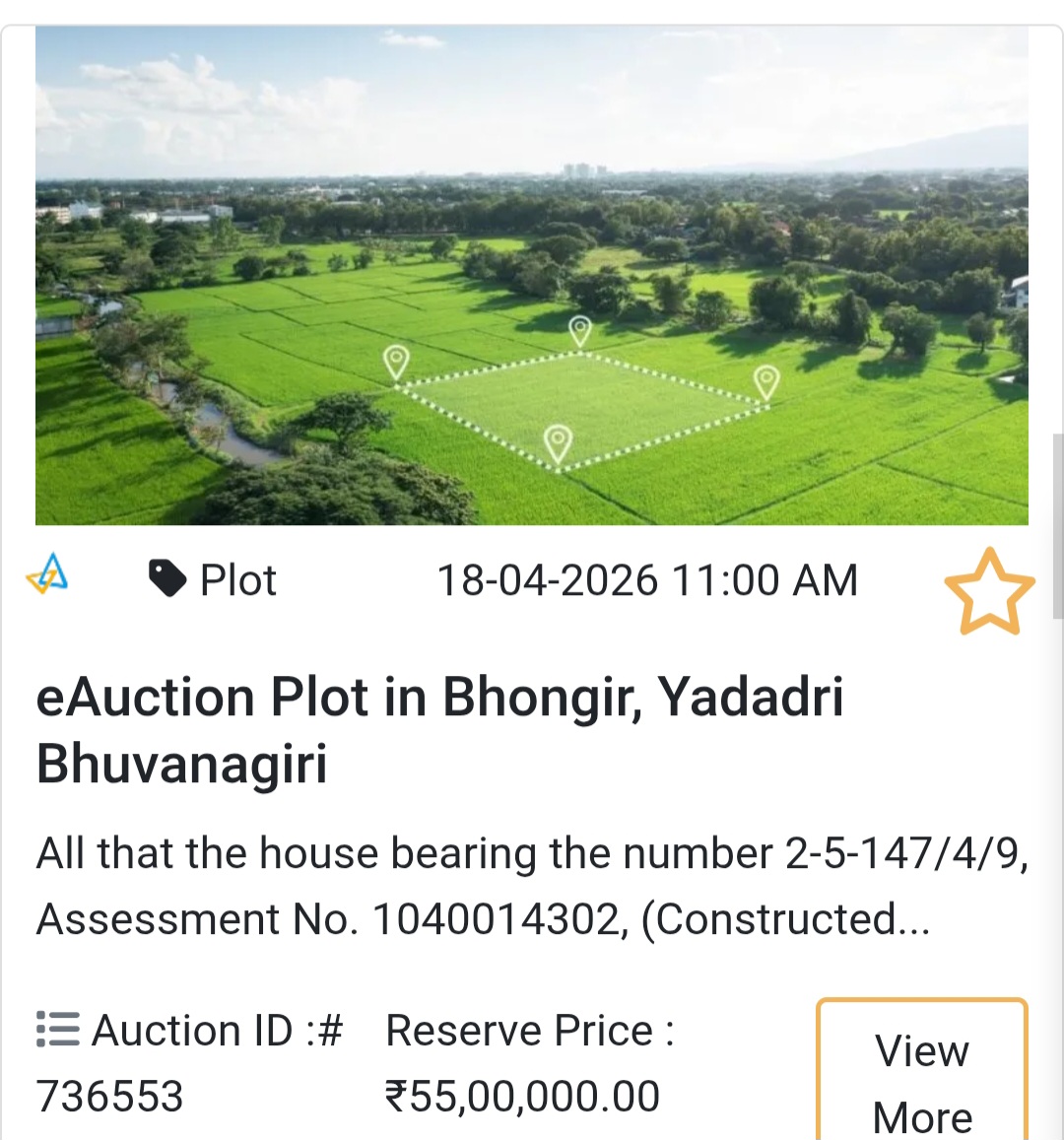The image size is (1064, 1140).
Task: Click the aerial plot photo thumbnail
Action: 532,275
